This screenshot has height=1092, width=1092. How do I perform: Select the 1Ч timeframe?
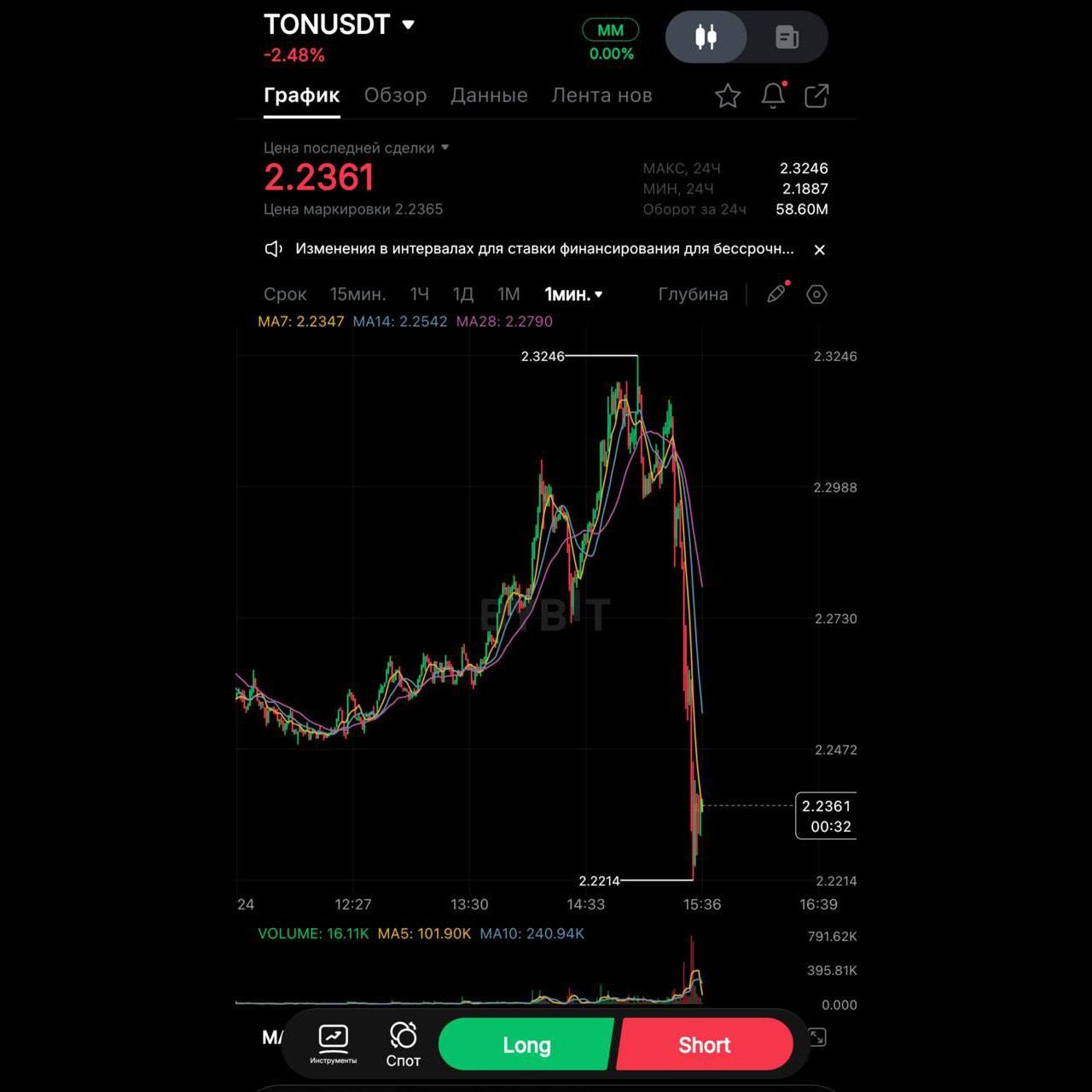(419, 294)
